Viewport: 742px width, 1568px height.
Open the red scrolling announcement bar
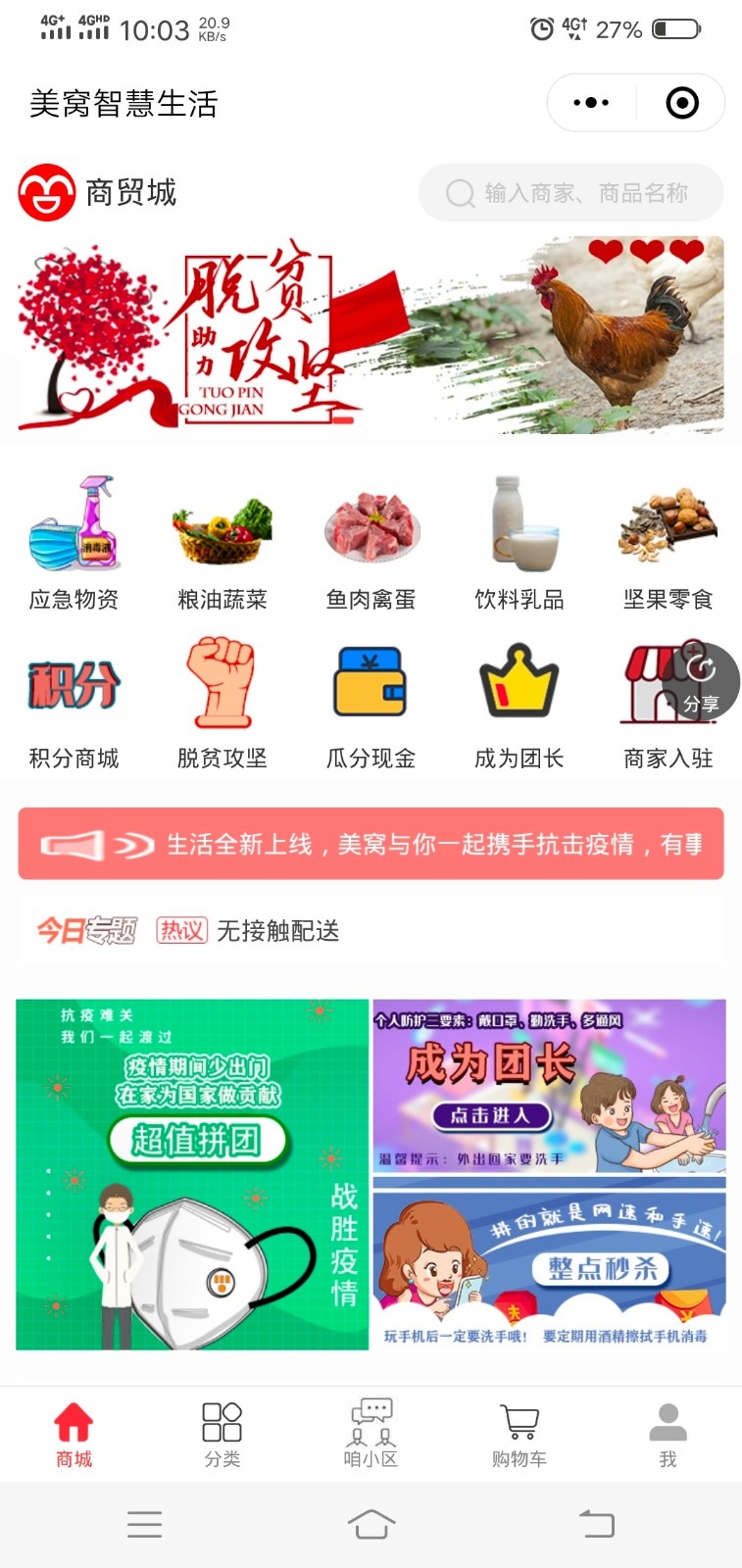[371, 844]
